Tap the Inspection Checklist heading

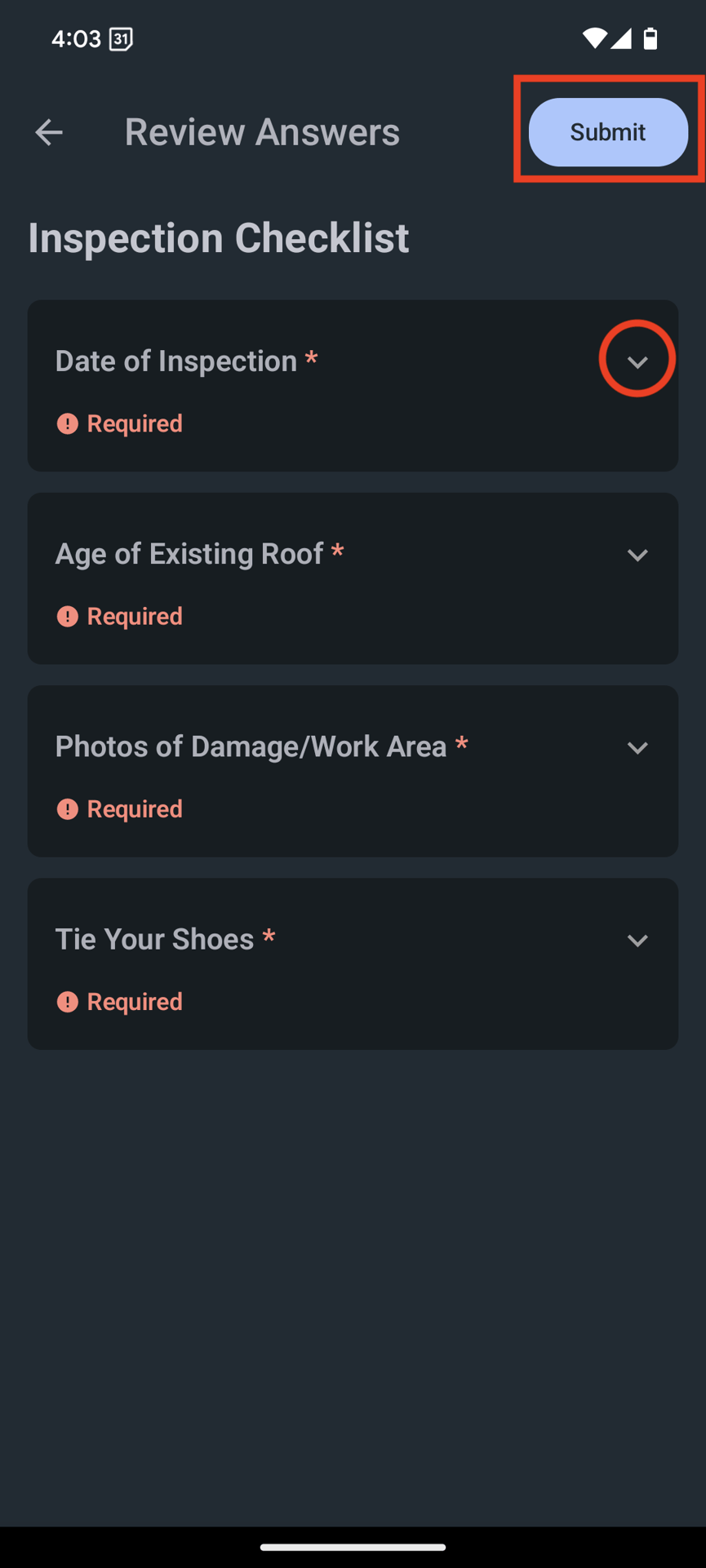coord(218,237)
